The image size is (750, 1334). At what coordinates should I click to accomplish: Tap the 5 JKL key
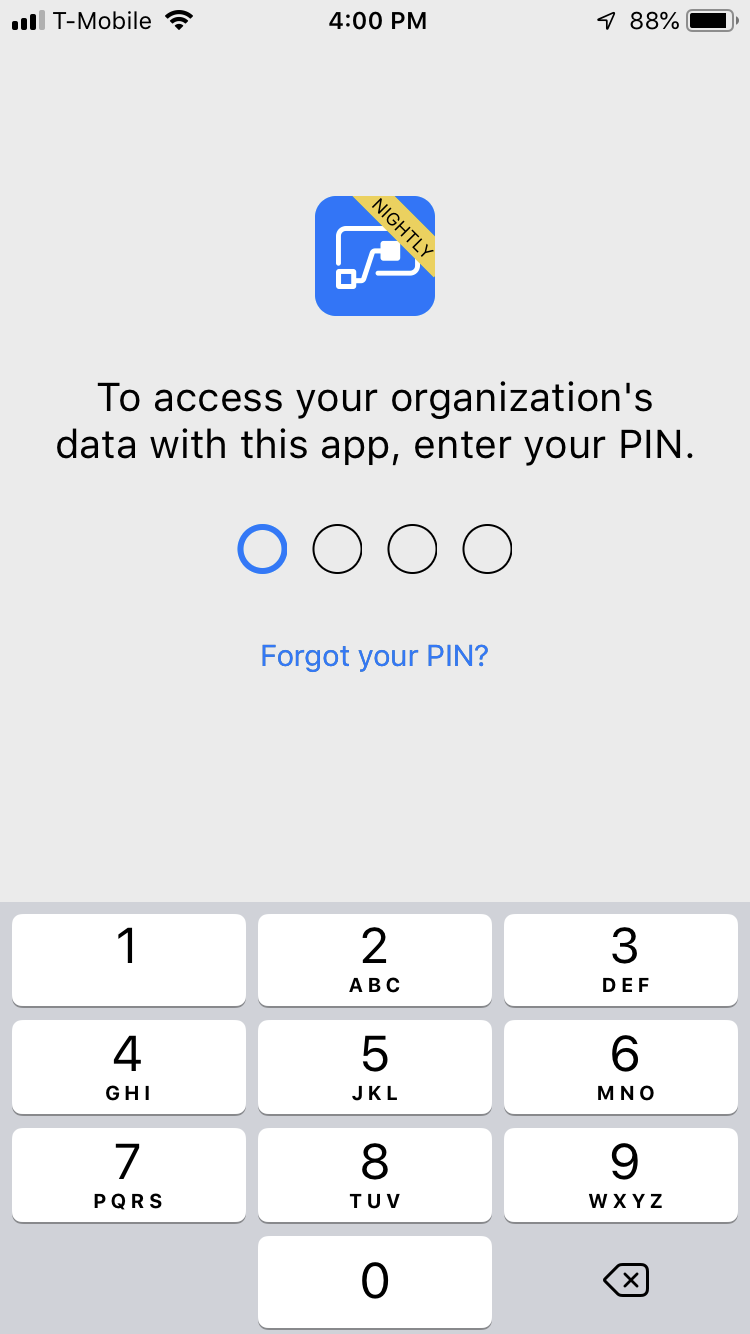coord(374,1066)
